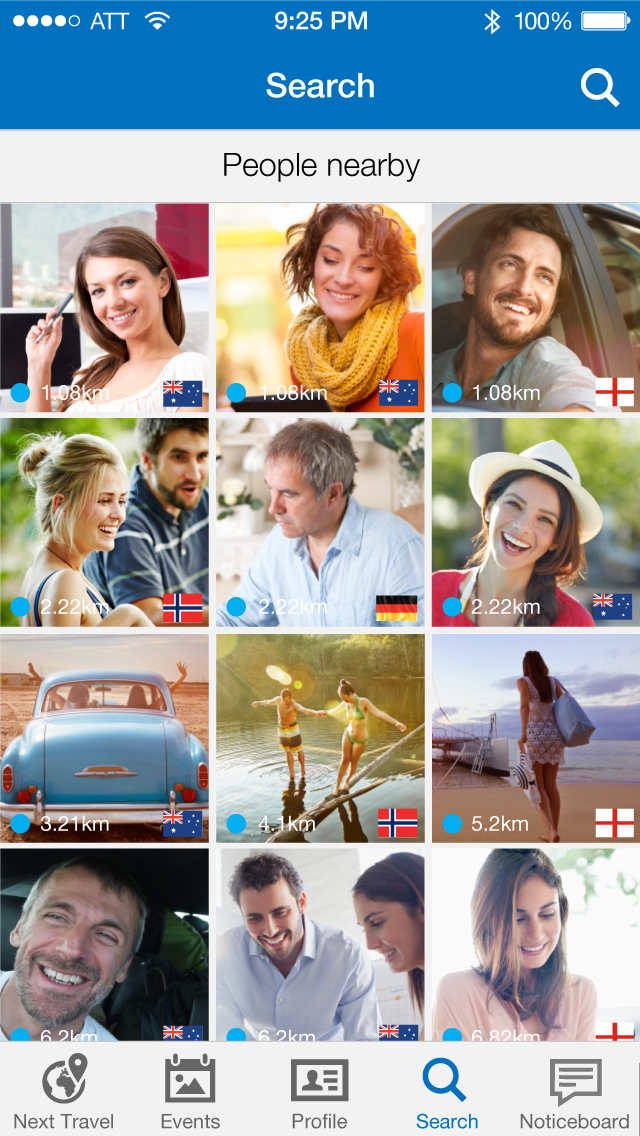This screenshot has width=640, height=1136.
Task: View the woman on the beach at 5.2km
Action: click(536, 738)
